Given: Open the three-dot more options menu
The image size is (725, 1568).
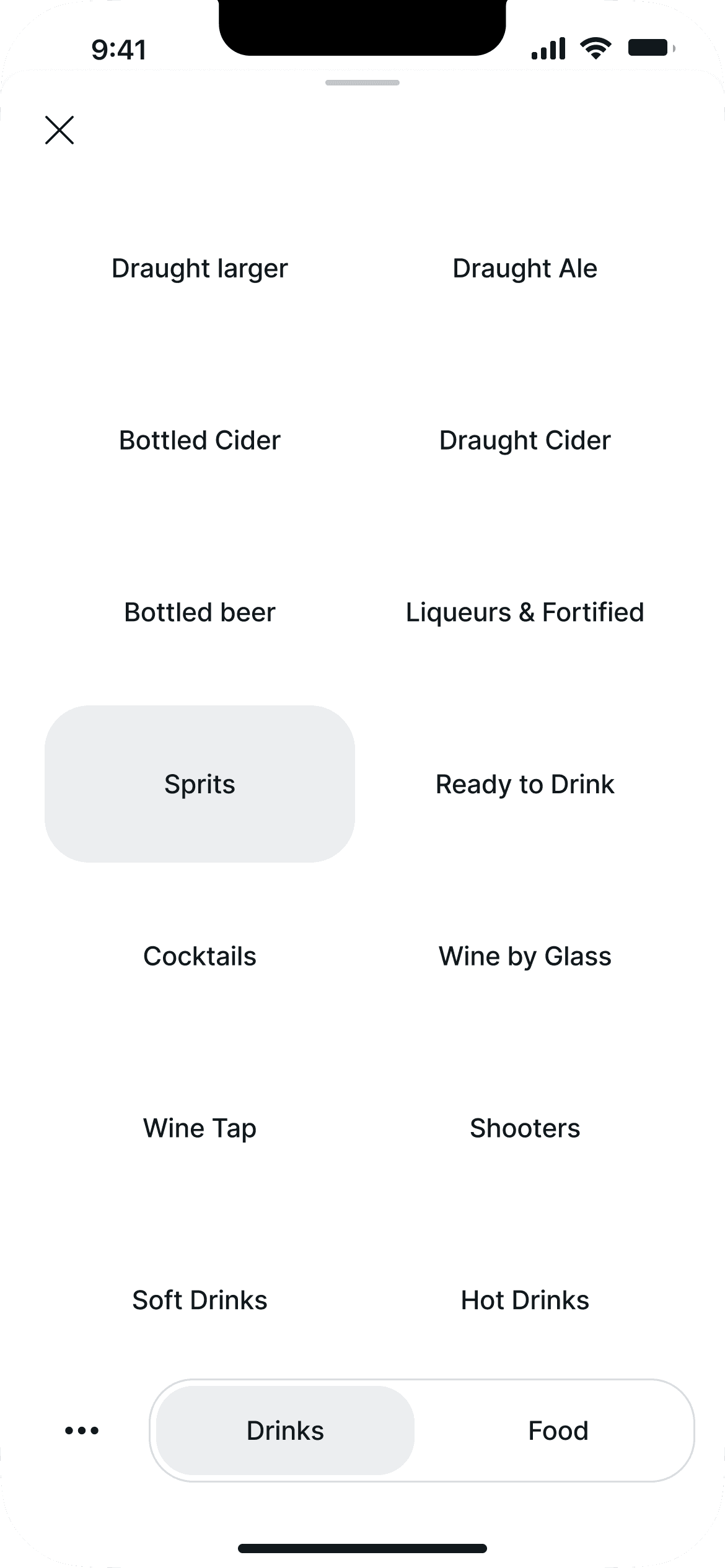Looking at the screenshot, I should click(82, 1431).
